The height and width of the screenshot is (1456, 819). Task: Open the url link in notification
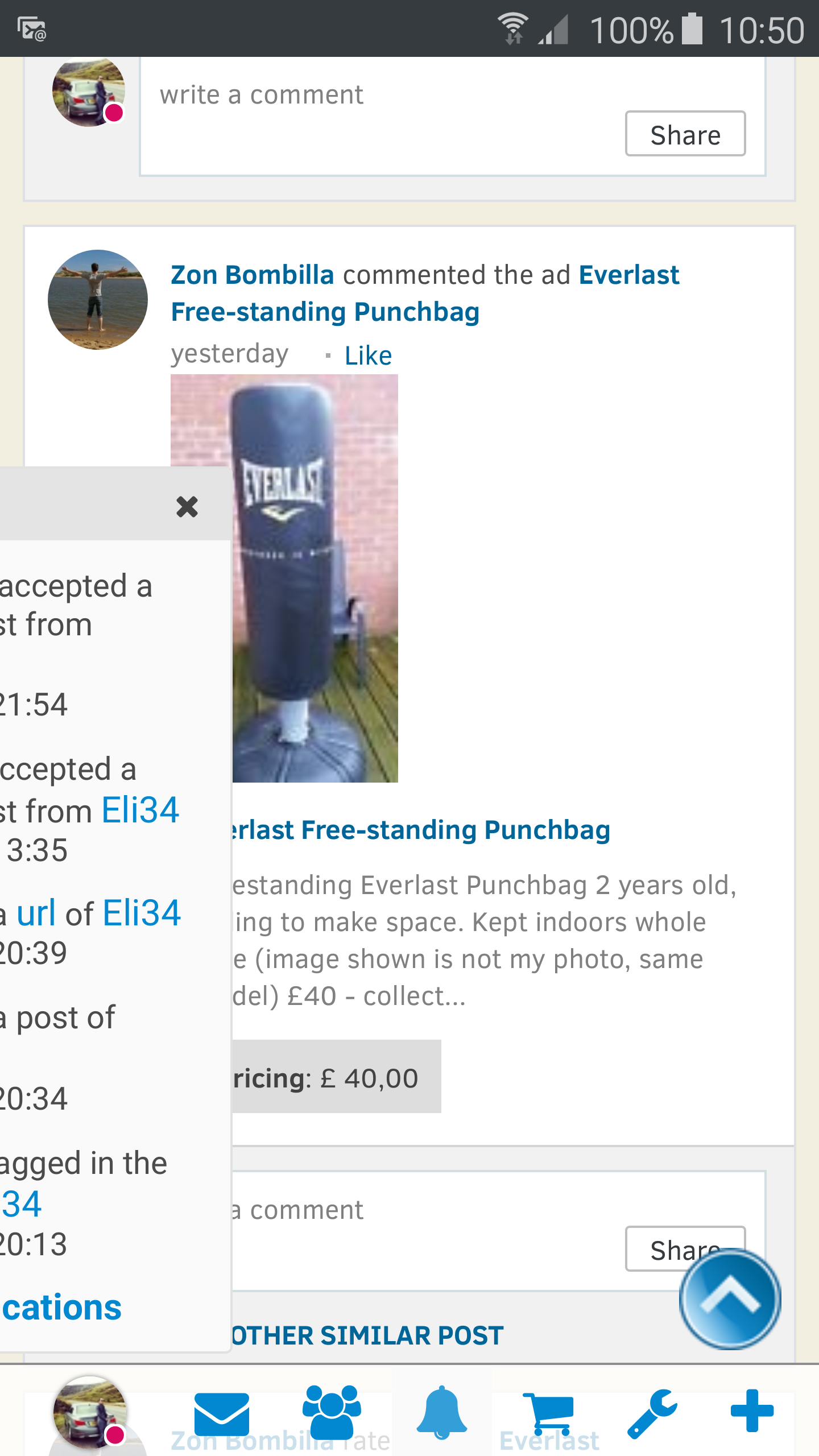click(35, 913)
